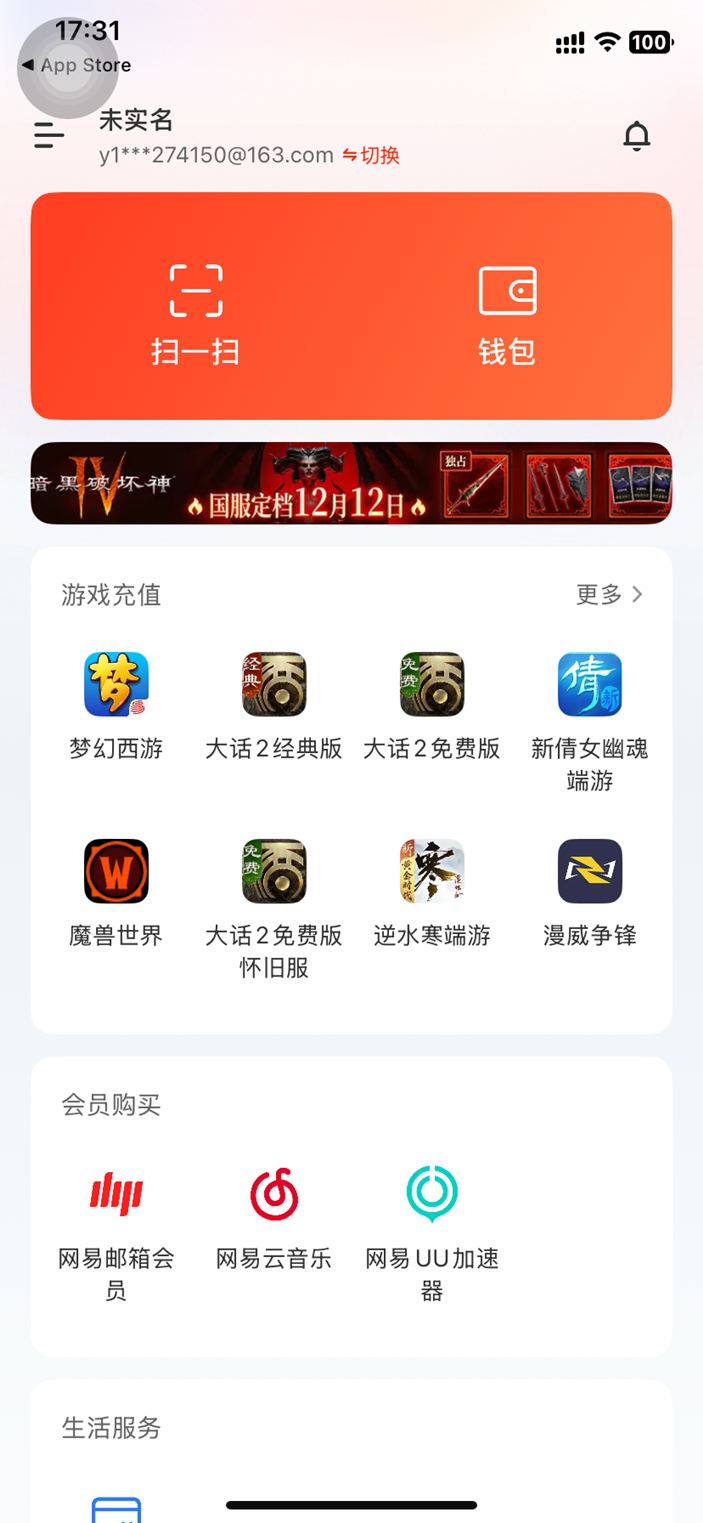This screenshot has width=703, height=1523.
Task: Open the hamburger drawer menu
Action: [48, 135]
